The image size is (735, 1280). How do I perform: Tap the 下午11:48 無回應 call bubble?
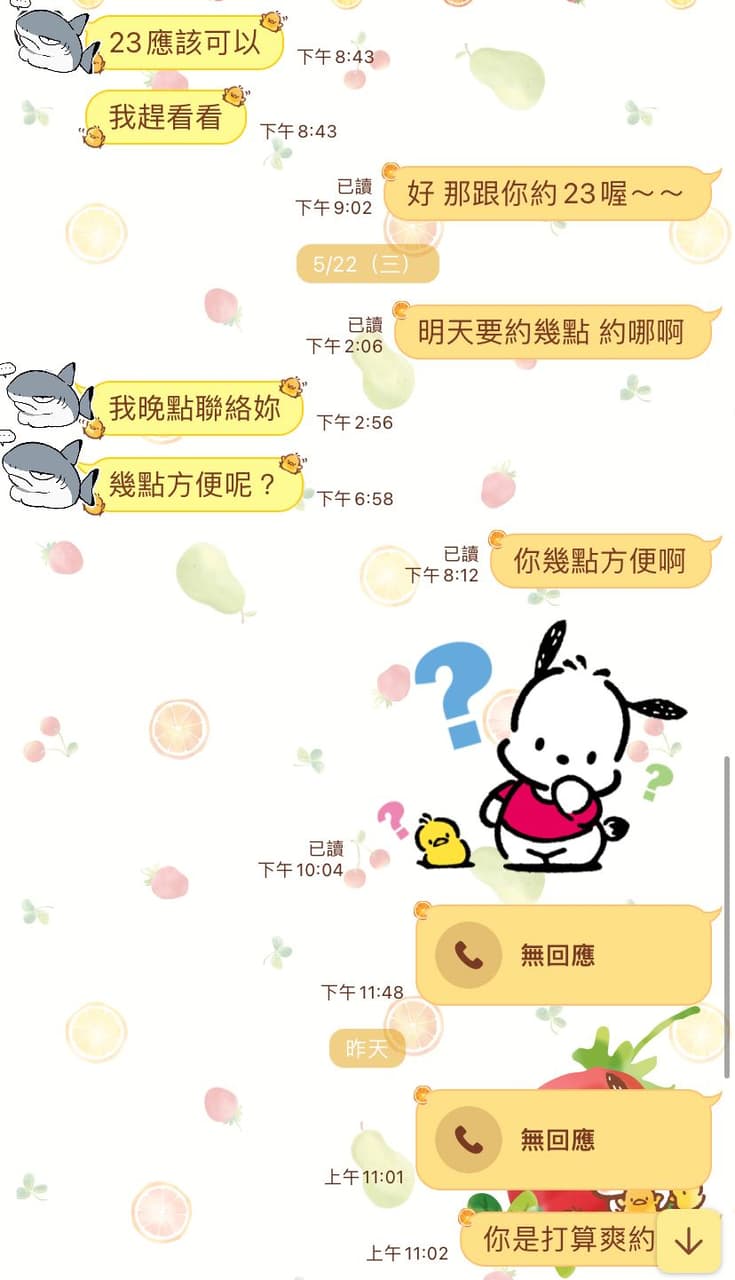pos(564,955)
